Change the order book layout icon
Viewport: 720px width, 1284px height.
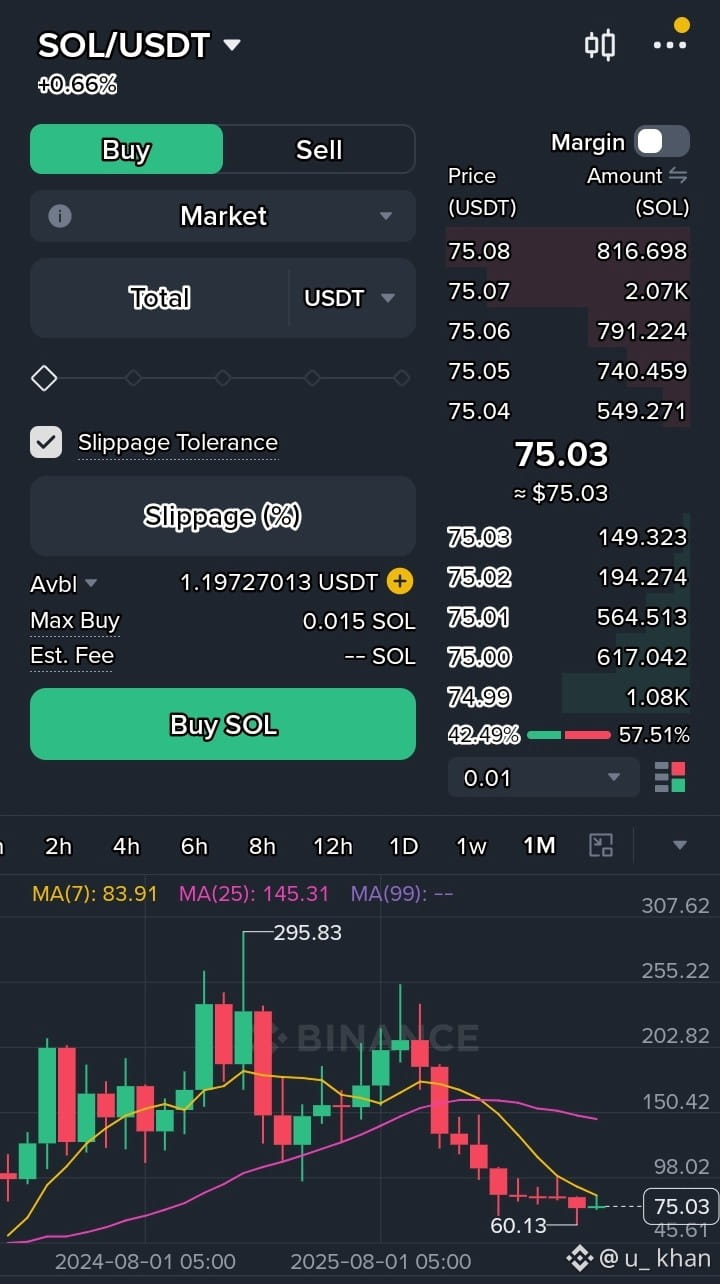670,777
